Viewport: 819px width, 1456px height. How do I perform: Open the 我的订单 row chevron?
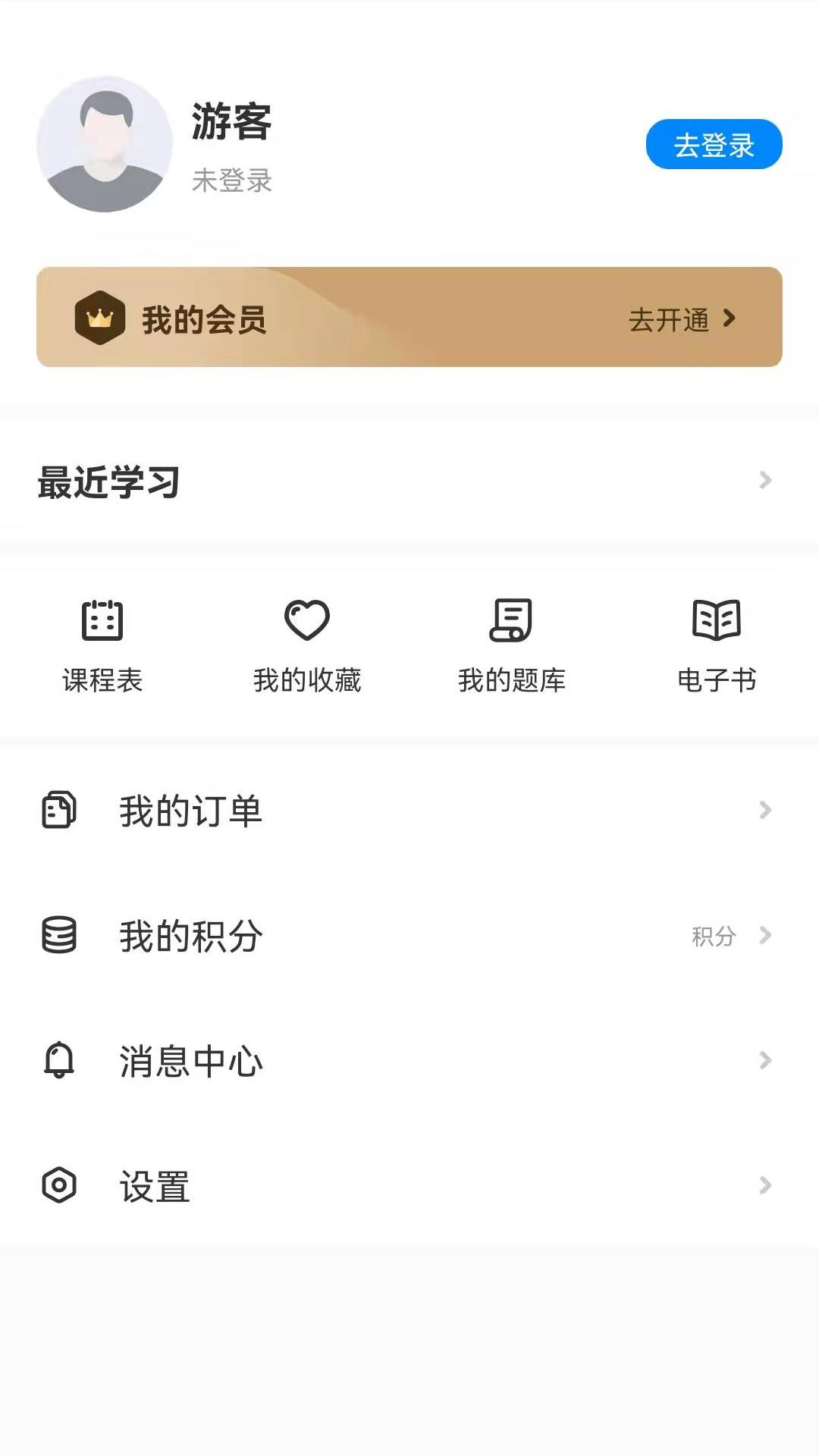764,810
